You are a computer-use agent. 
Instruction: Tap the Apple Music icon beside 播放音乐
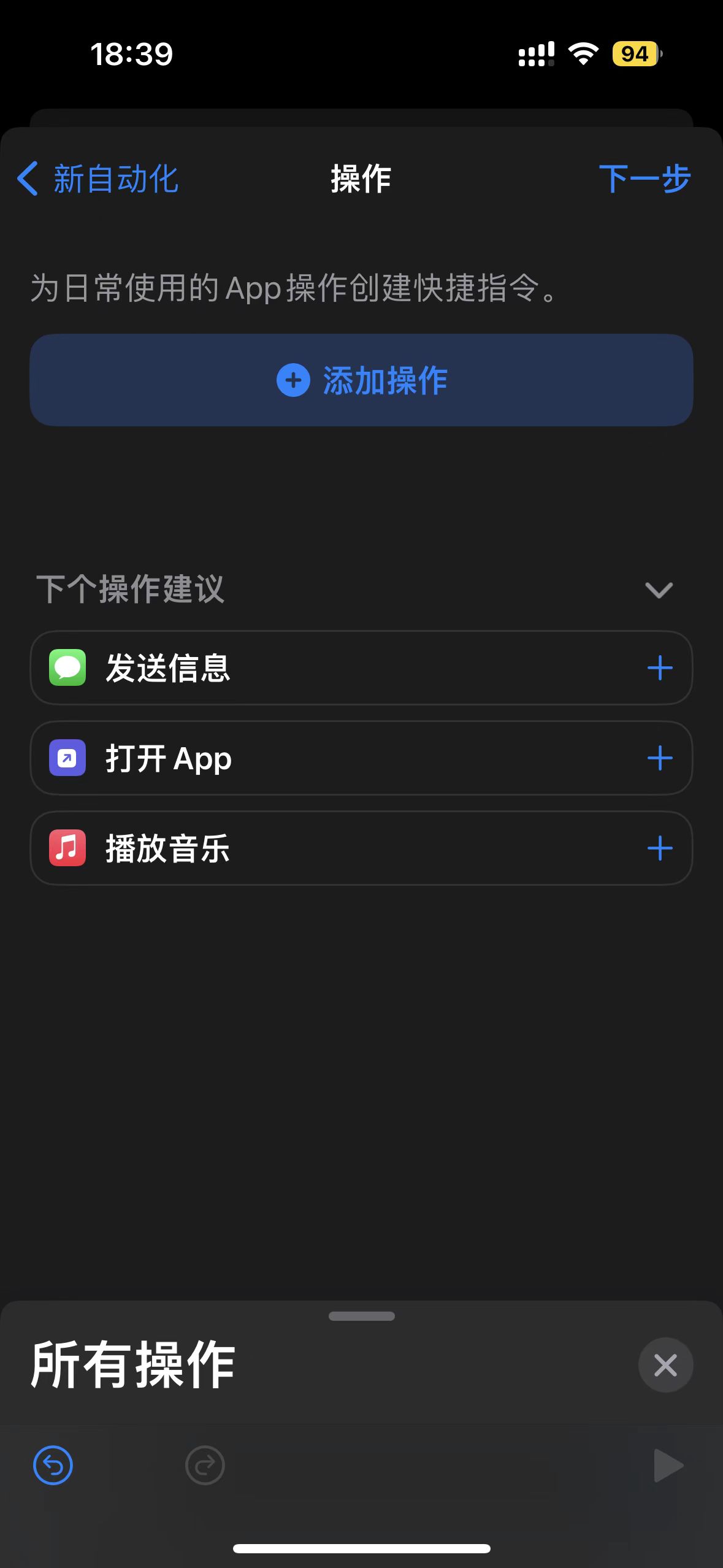(67, 848)
